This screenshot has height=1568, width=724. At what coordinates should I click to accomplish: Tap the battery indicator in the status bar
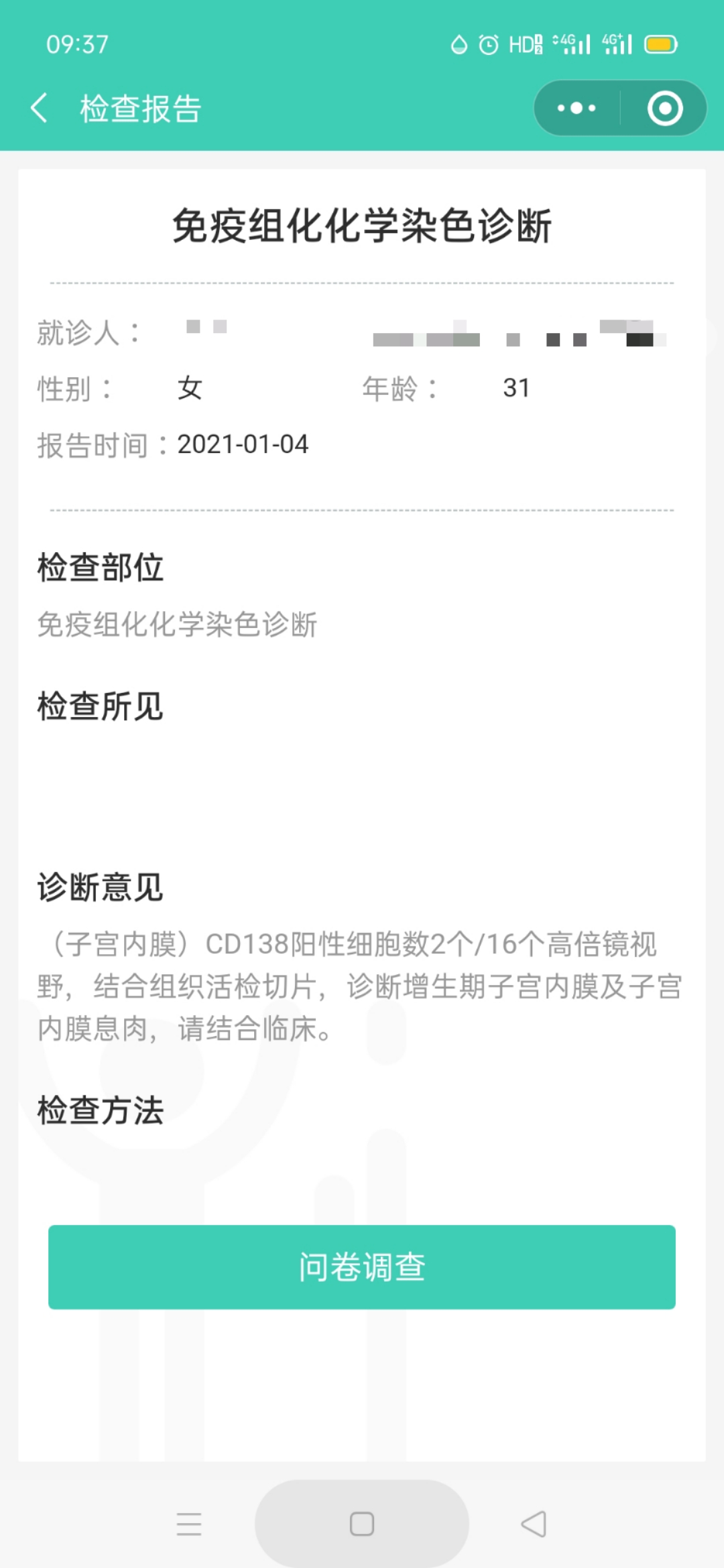tap(660, 44)
